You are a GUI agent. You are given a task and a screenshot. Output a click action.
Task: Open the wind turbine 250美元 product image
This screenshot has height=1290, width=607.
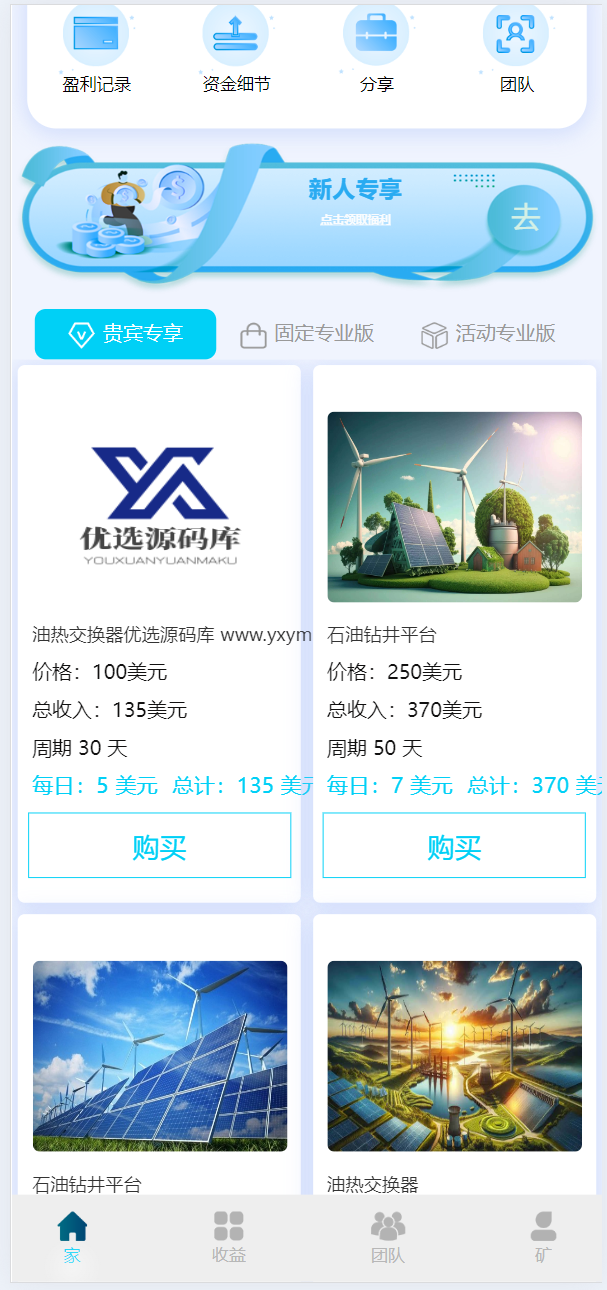(454, 507)
